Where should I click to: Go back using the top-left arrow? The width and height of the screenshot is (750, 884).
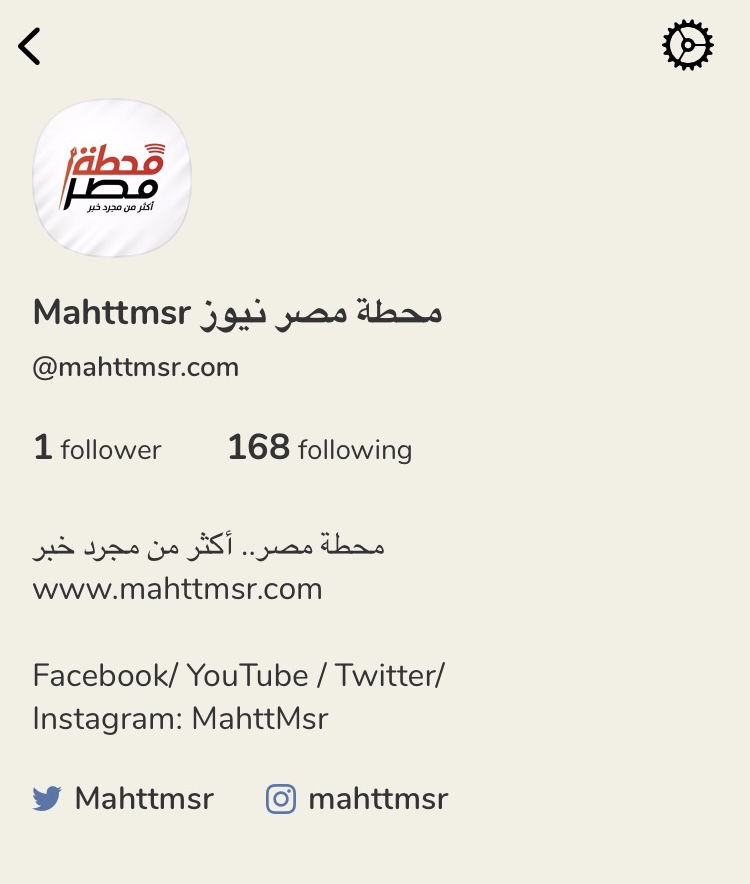click(30, 46)
